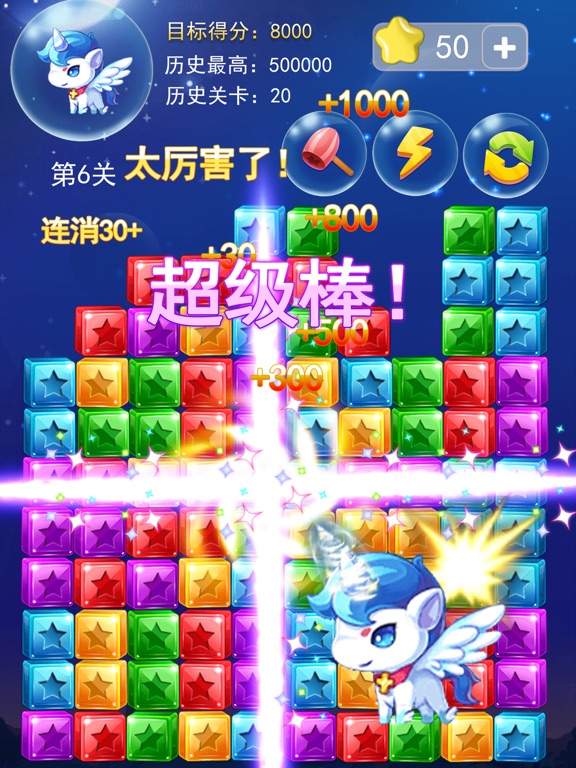The width and height of the screenshot is (576, 768).
Task: Activate the lightning bolt power-up
Action: click(x=415, y=153)
